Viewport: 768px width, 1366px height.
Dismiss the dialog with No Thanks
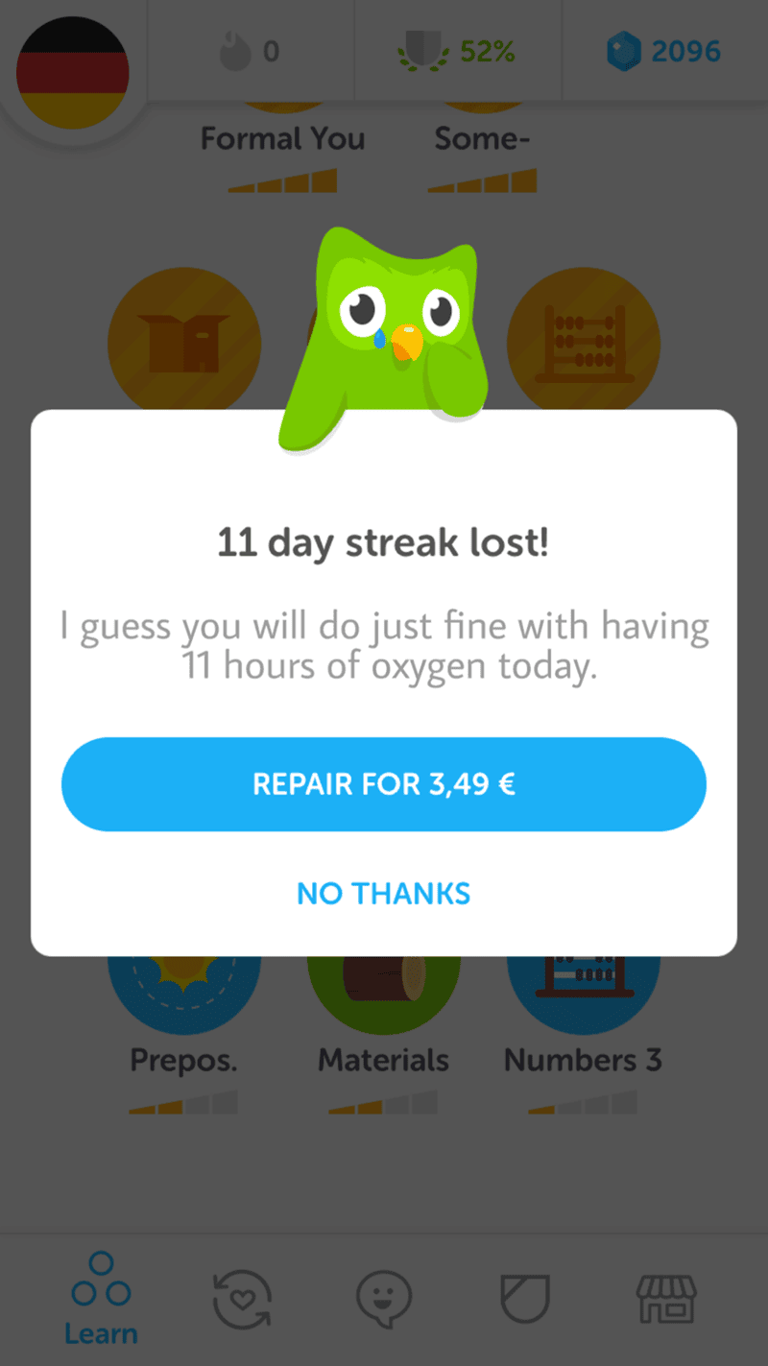383,893
